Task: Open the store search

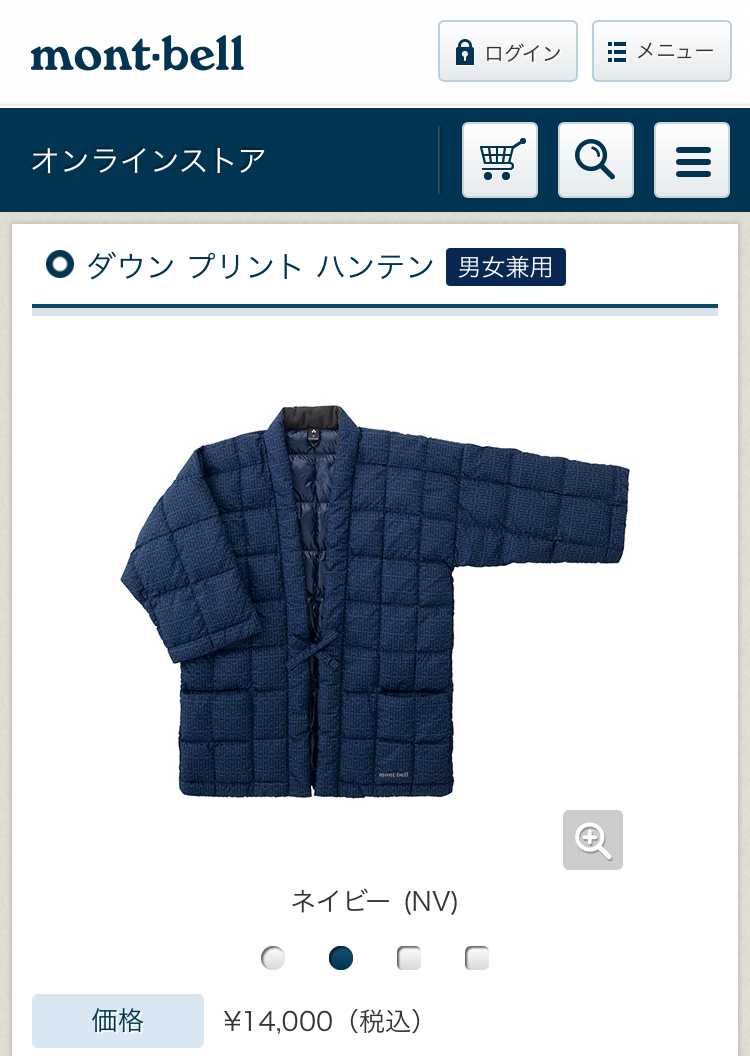Action: (x=596, y=160)
